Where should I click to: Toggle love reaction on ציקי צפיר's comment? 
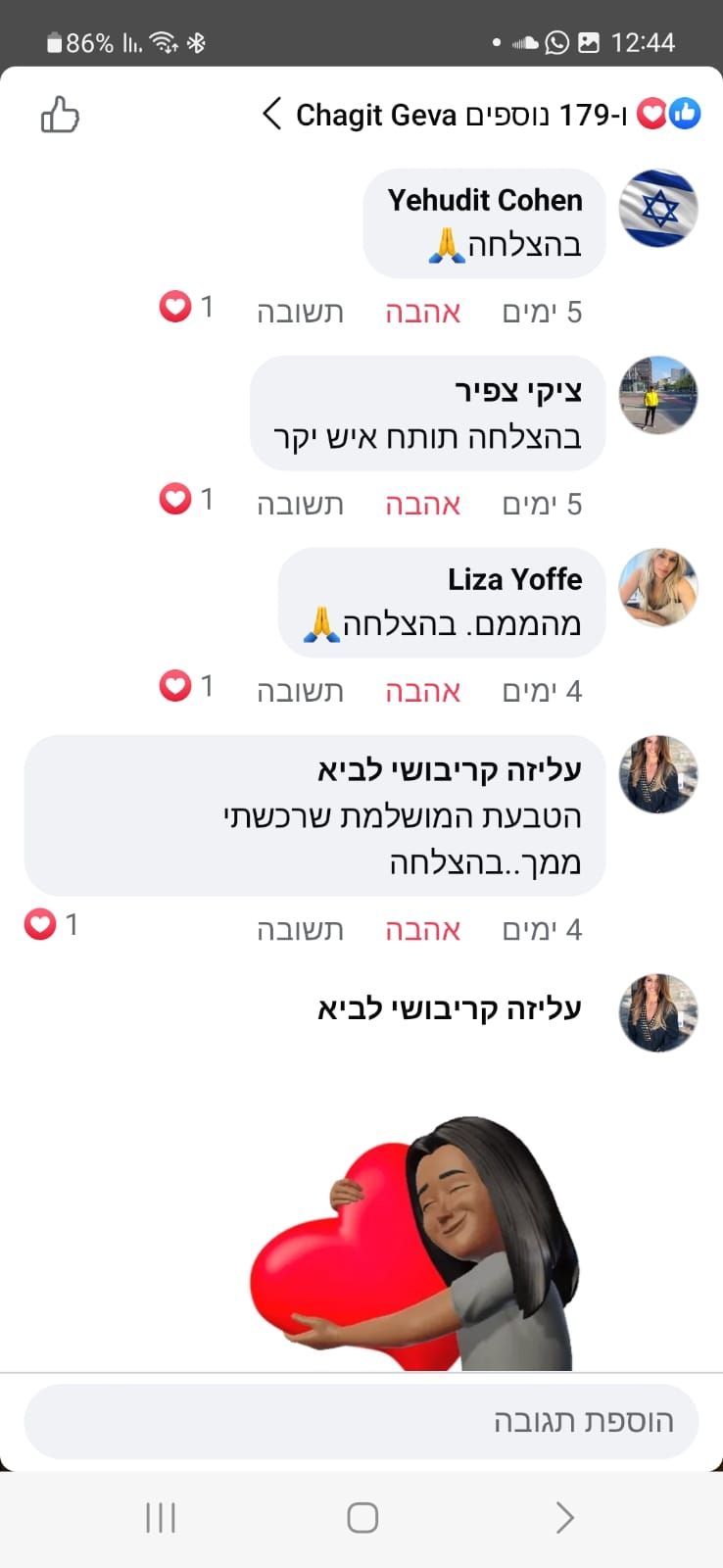click(x=423, y=504)
